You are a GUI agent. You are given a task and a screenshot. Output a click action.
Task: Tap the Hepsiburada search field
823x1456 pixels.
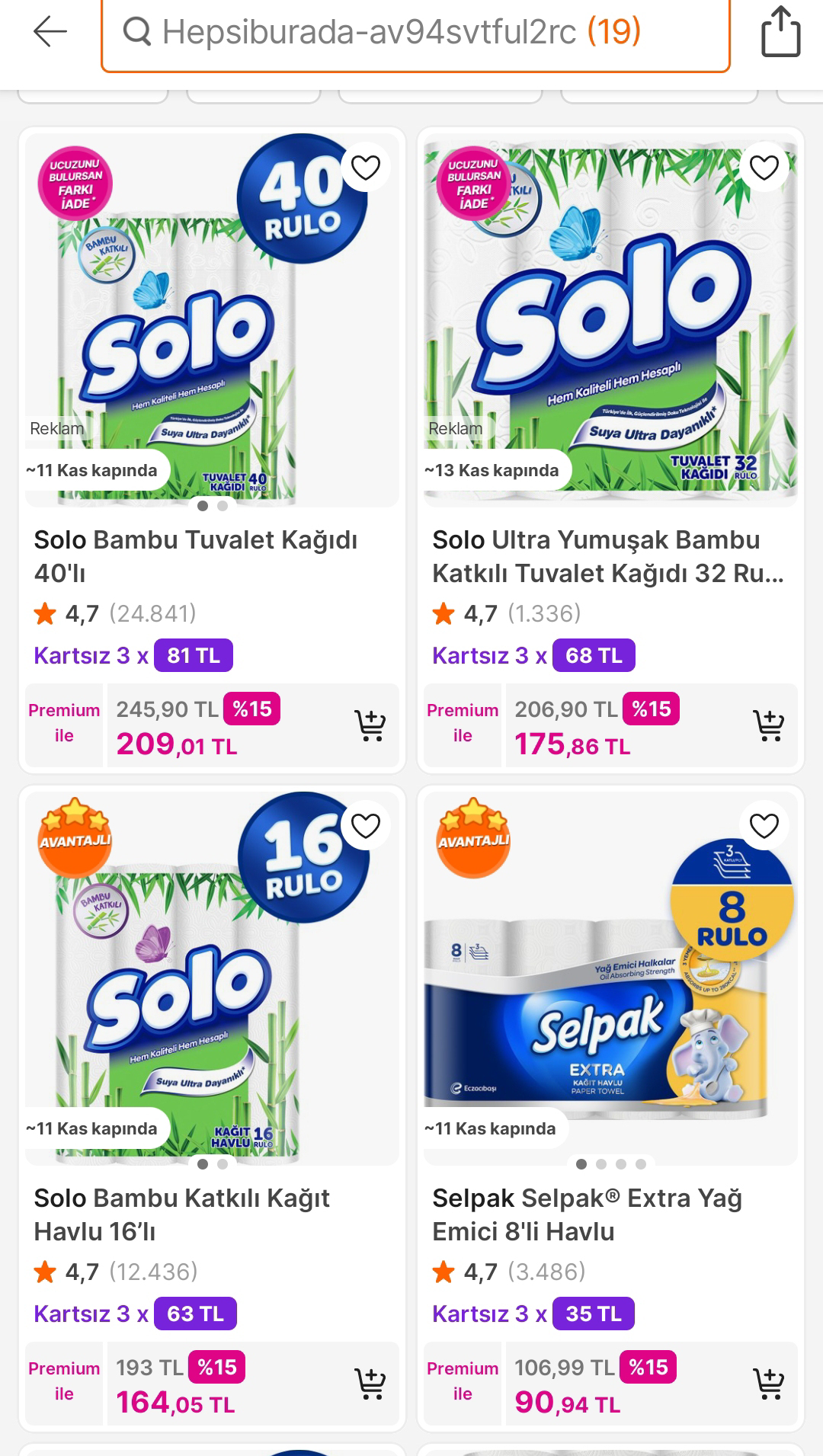pyautogui.click(x=415, y=33)
